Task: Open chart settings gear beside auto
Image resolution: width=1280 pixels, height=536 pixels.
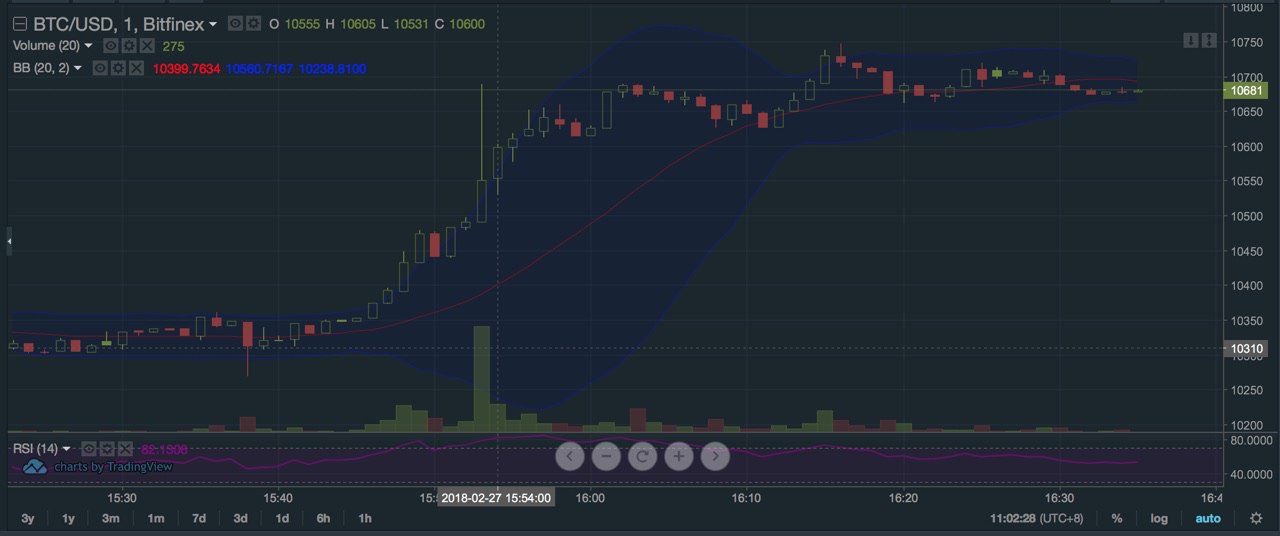Action: pyautogui.click(x=1256, y=518)
